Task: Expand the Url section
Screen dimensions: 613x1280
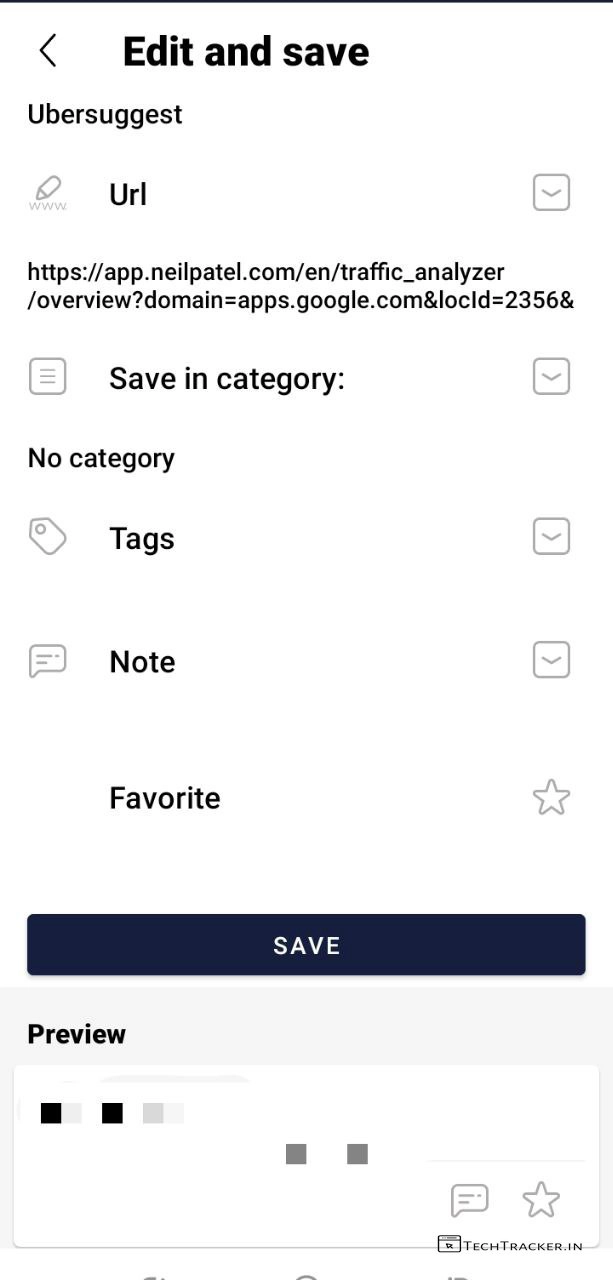Action: (x=551, y=192)
